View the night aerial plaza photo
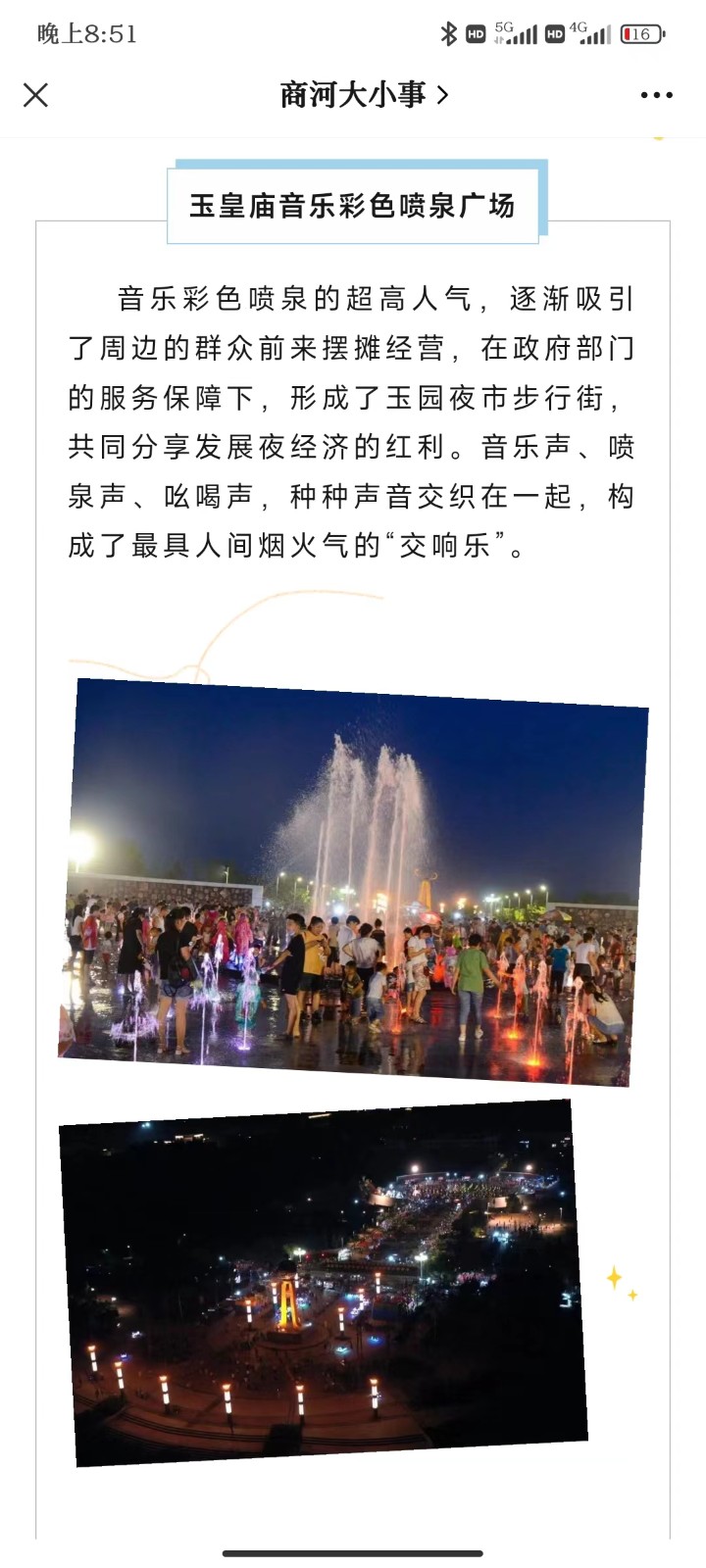 click(x=324, y=1283)
